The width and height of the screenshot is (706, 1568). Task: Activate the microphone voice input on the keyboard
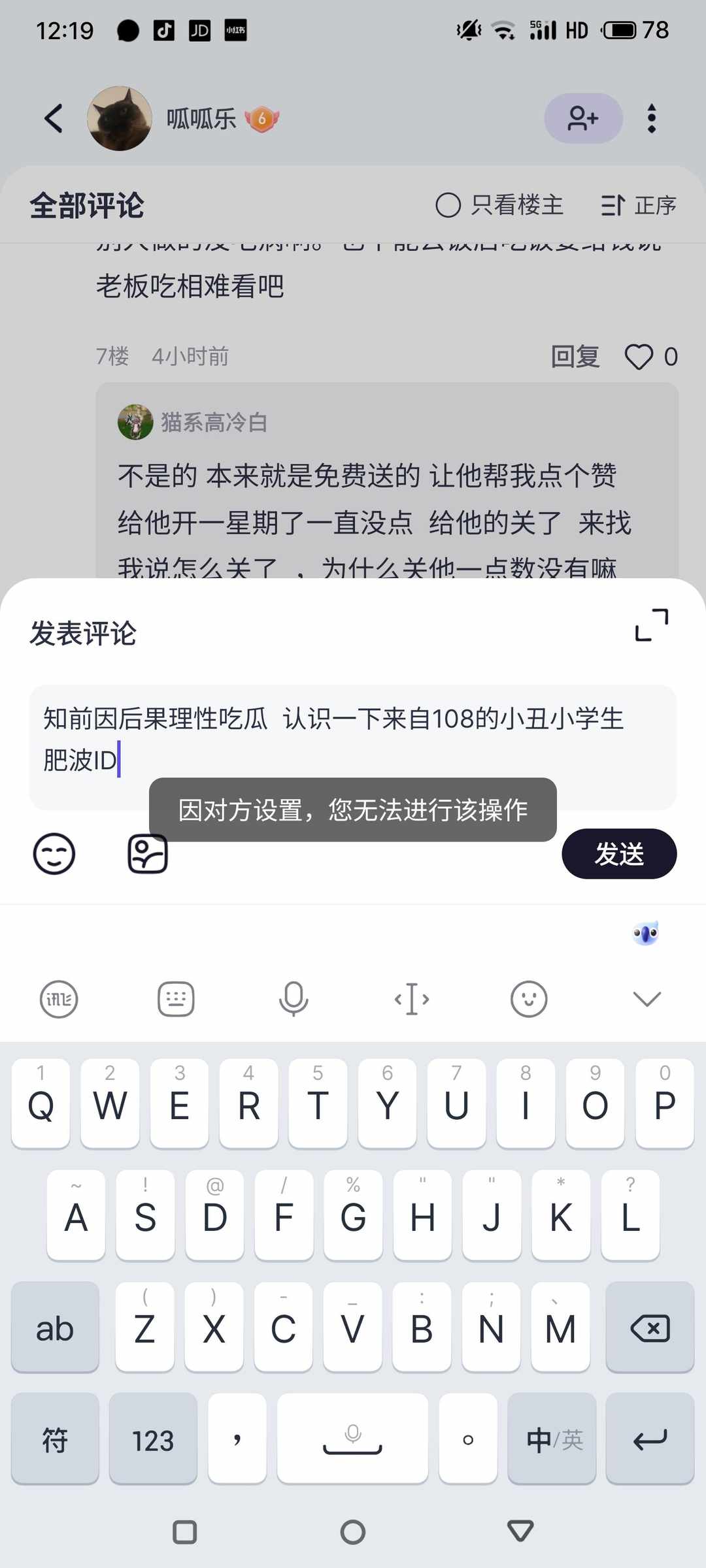pos(292,998)
